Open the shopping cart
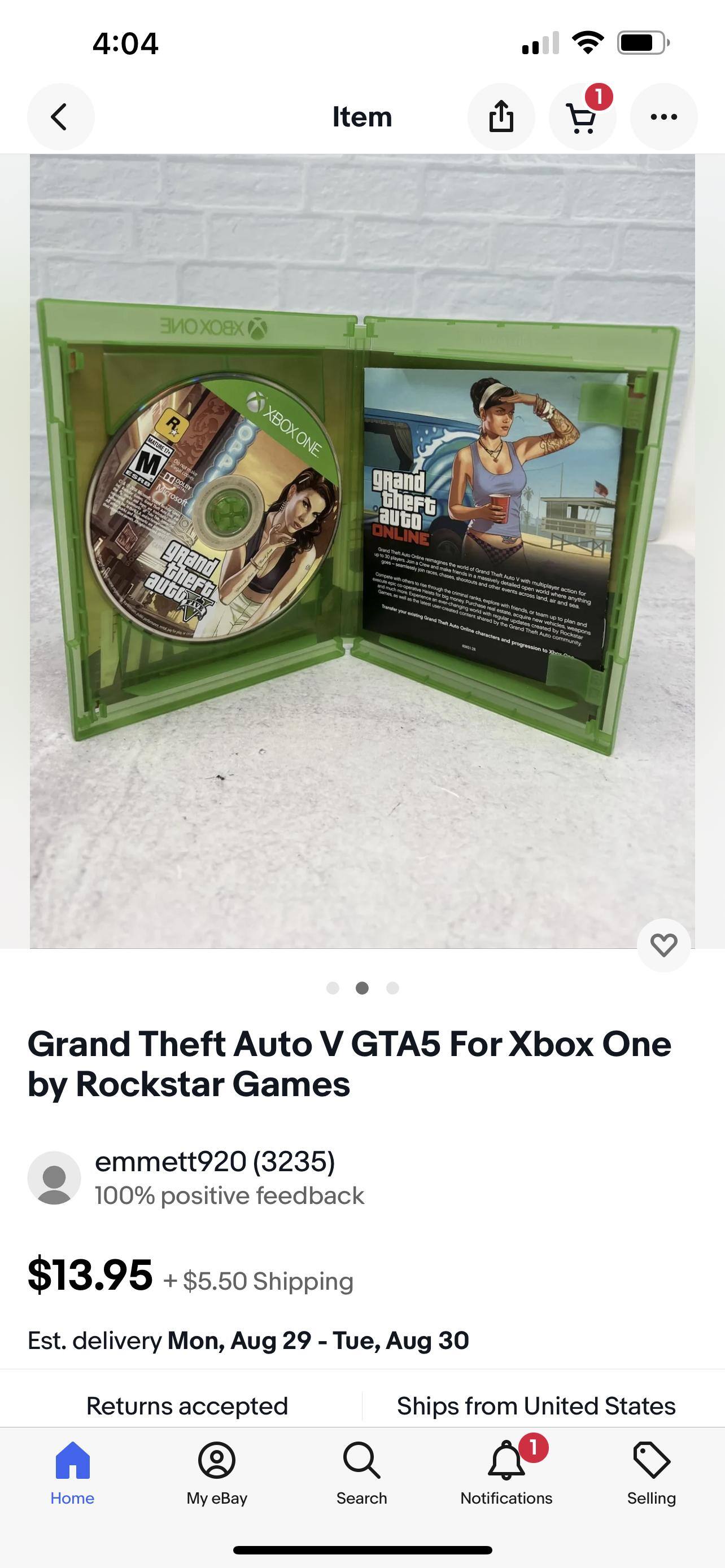The width and height of the screenshot is (725, 1568). coord(582,117)
